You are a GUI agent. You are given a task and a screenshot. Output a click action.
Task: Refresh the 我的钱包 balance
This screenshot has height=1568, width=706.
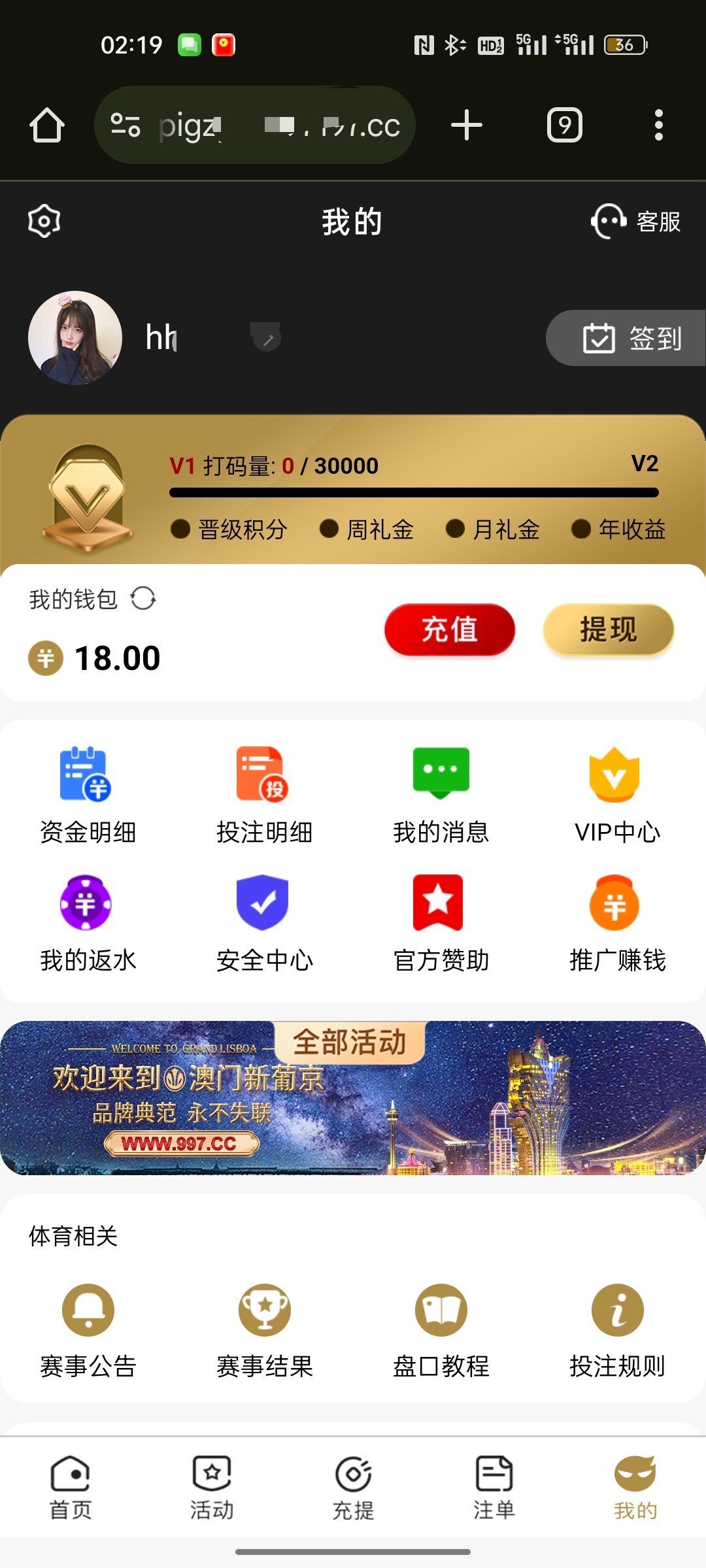143,598
